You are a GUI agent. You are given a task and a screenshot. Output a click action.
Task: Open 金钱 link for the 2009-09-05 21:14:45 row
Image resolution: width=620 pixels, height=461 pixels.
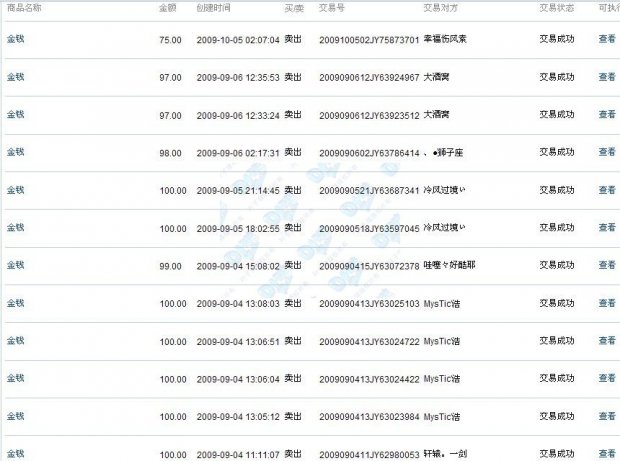coord(15,190)
